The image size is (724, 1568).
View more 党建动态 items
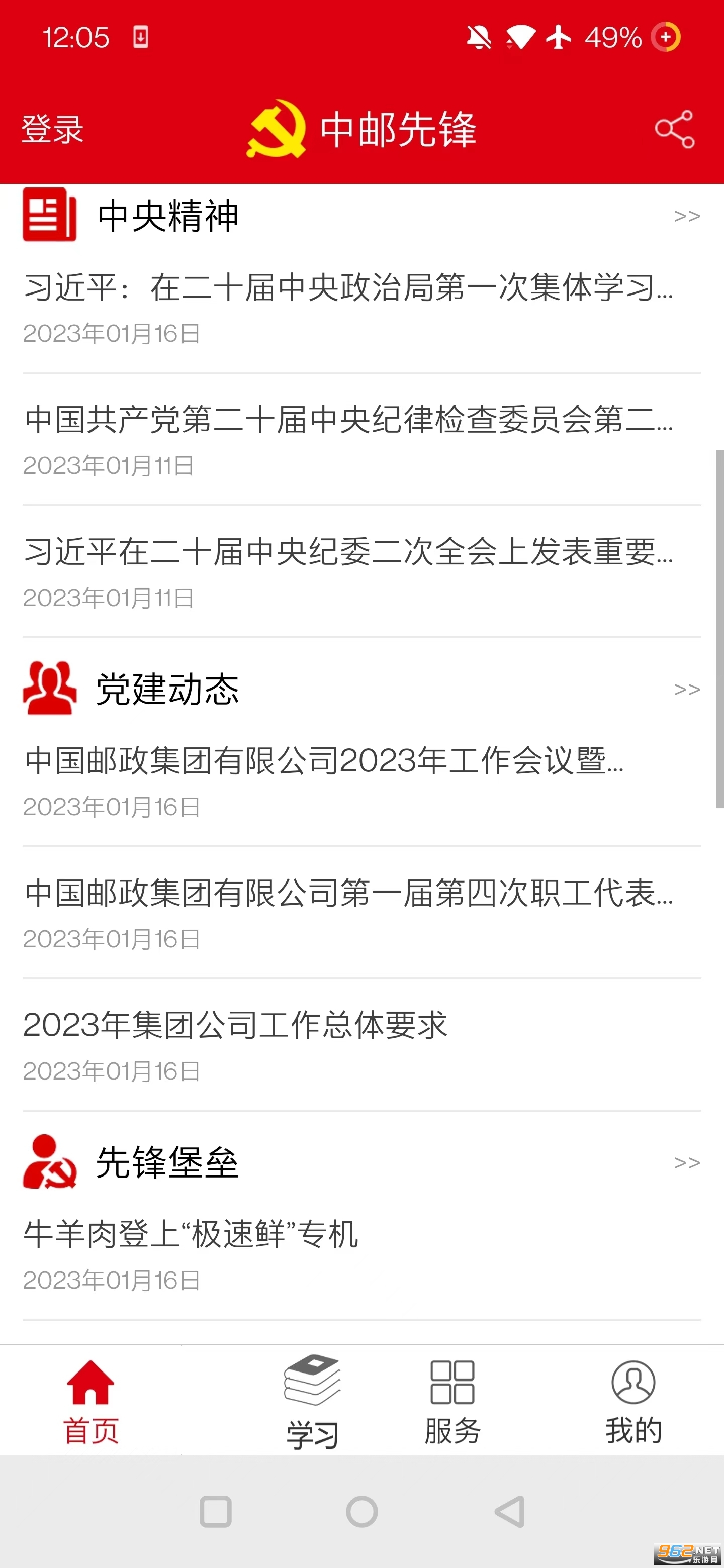(x=686, y=690)
